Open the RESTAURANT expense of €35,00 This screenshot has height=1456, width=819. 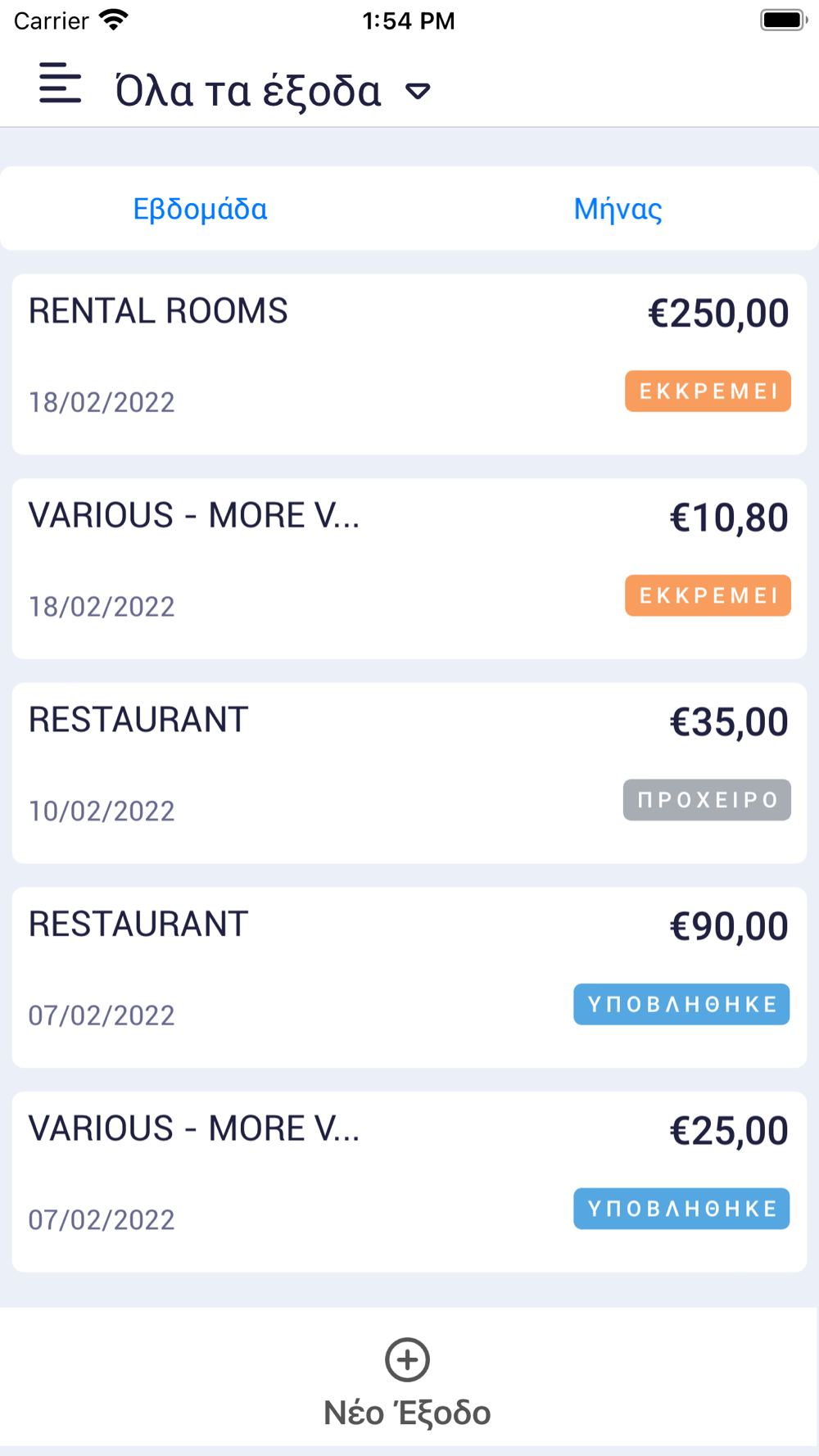pyautogui.click(x=409, y=772)
